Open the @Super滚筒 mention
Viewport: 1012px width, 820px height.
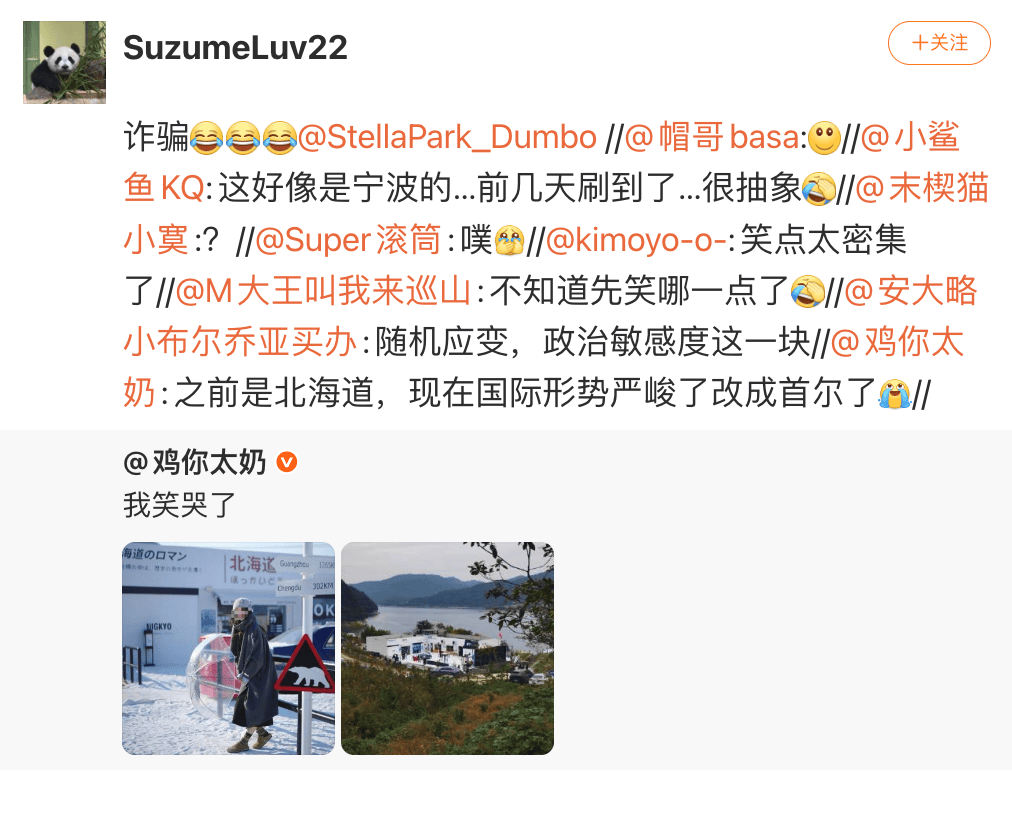pos(348,240)
